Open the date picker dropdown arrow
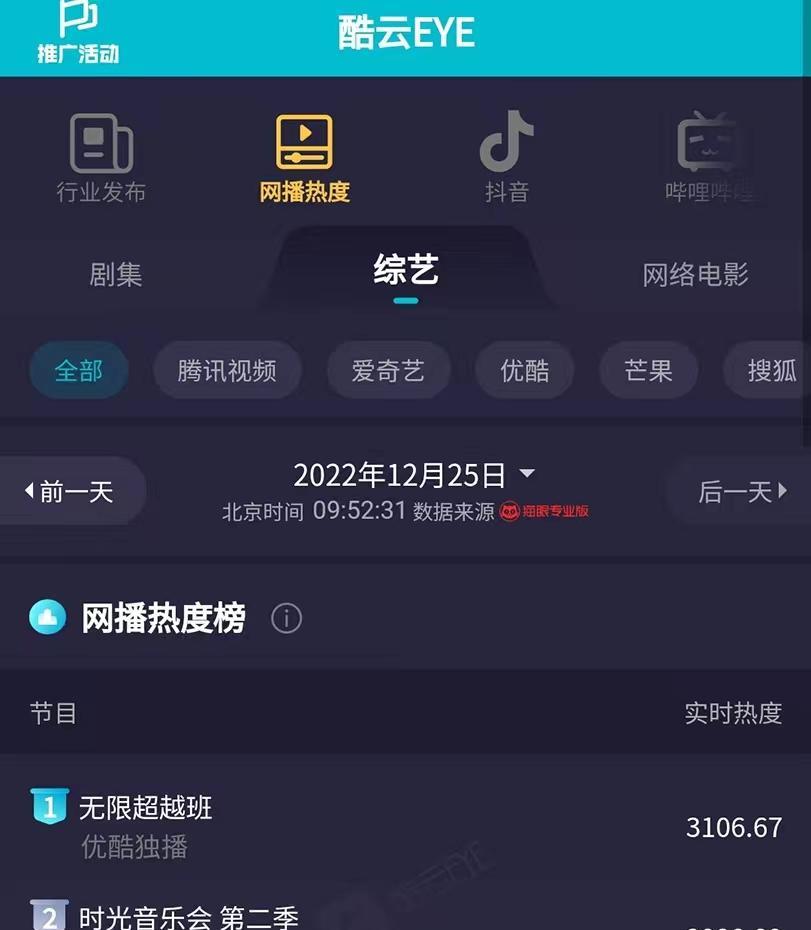The width and height of the screenshot is (811, 930). 527,474
